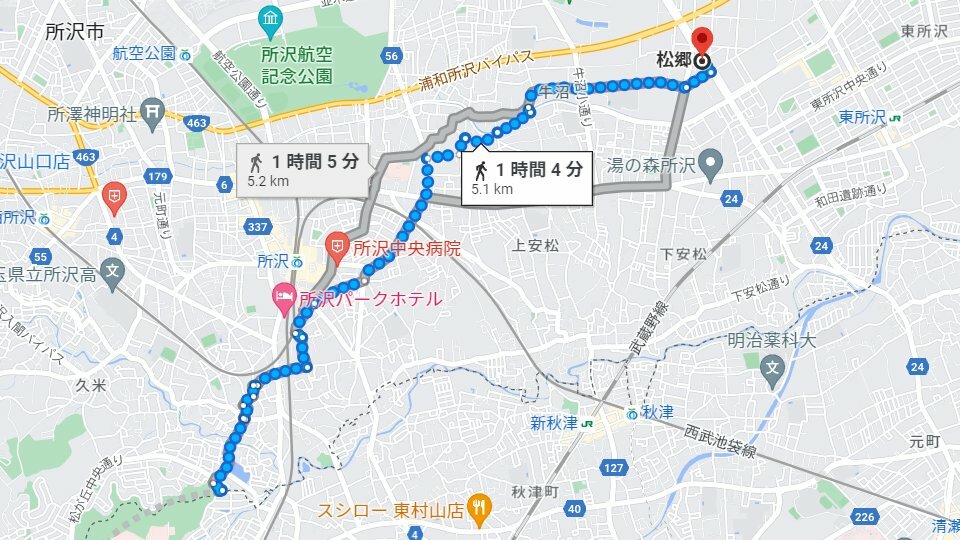Tap the 松郷 destination pin
Screen dimensions: 960x540
702,42
